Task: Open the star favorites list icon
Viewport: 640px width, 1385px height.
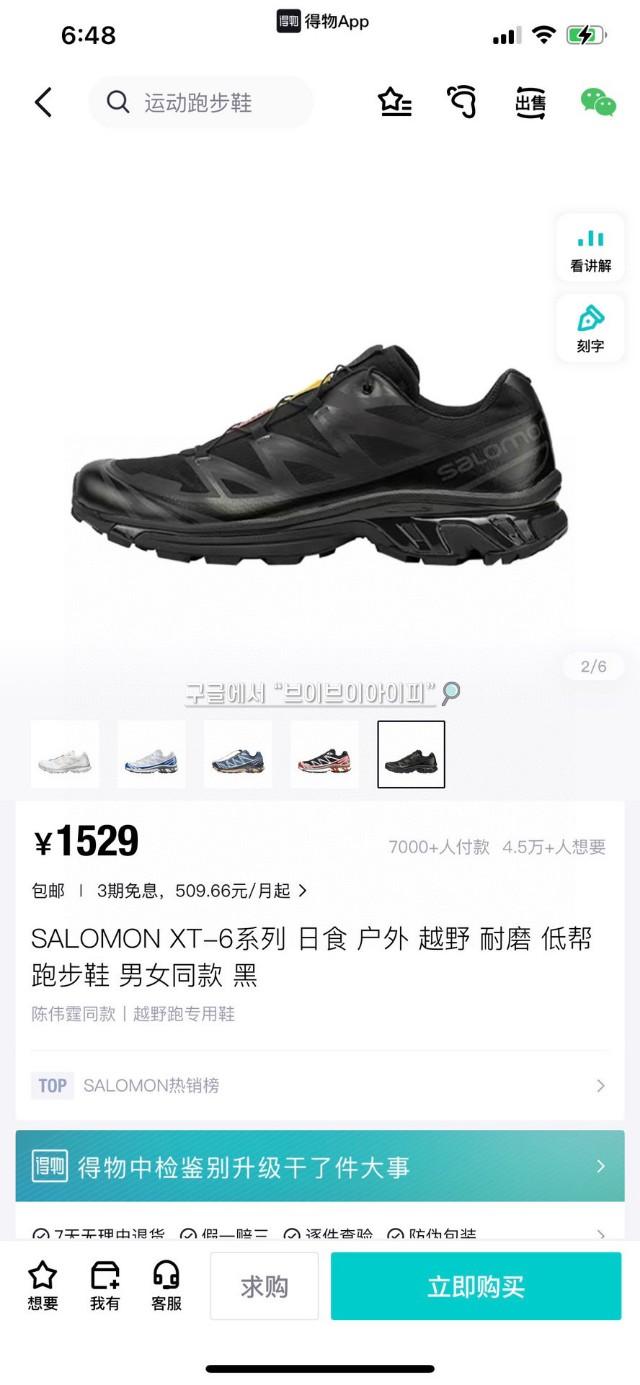Action: pyautogui.click(x=394, y=102)
